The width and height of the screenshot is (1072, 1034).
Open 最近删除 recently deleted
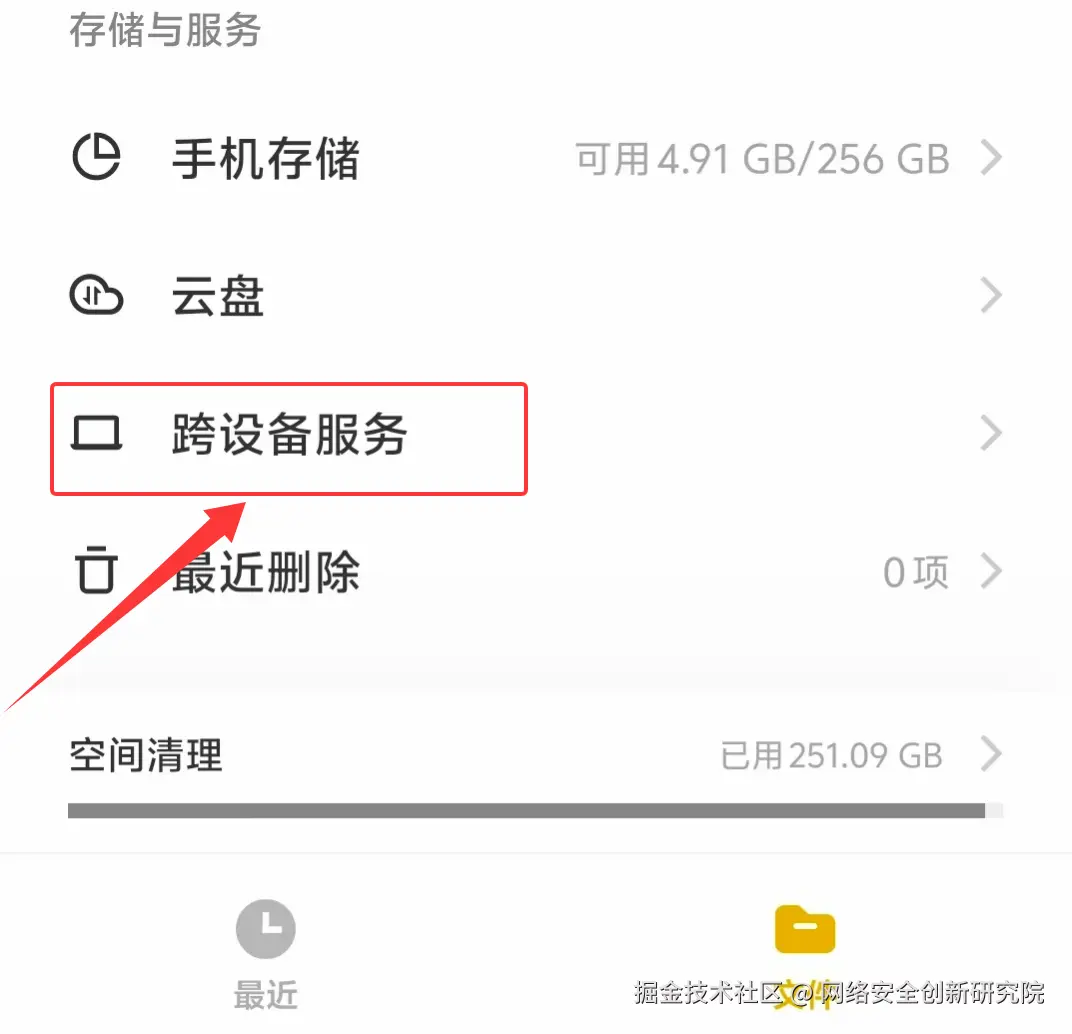coord(265,573)
